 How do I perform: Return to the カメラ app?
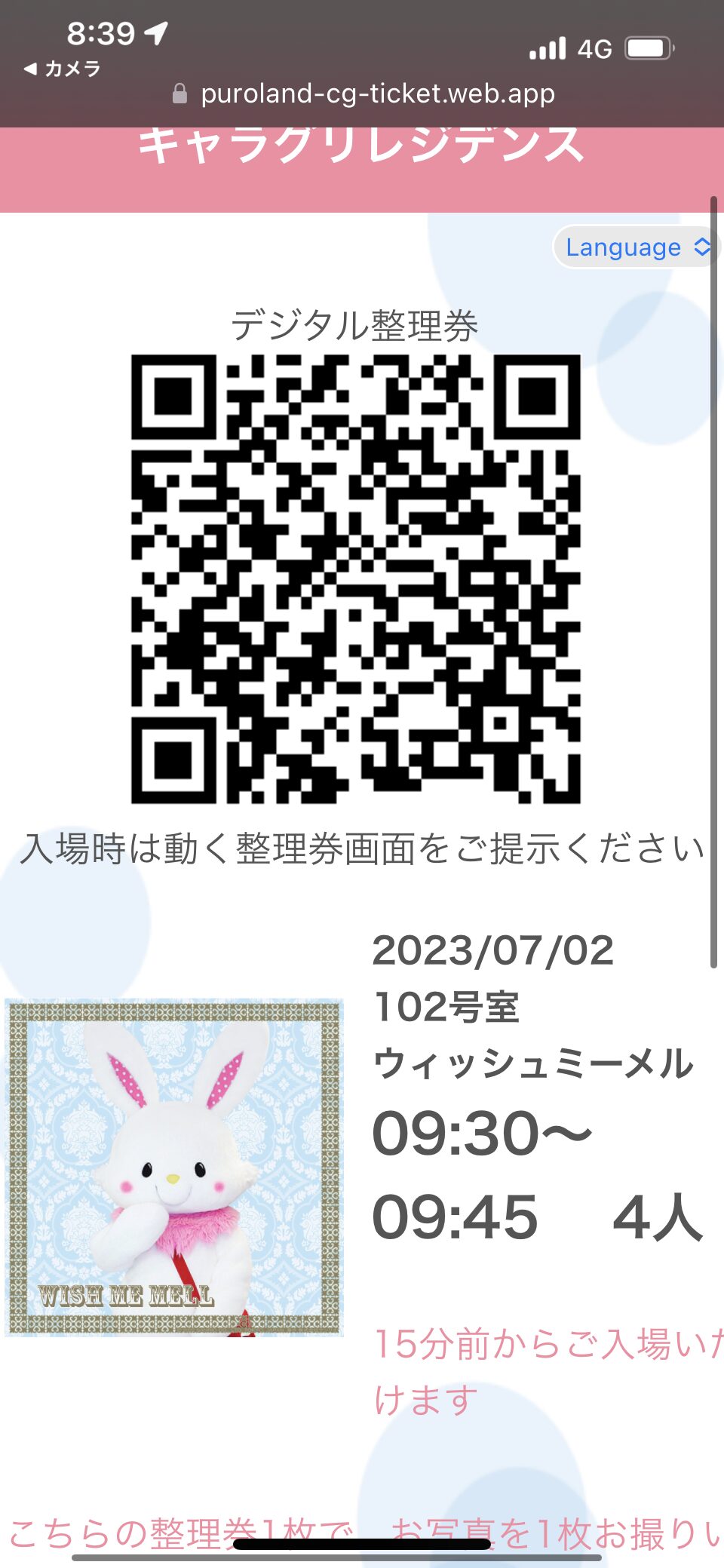(62, 69)
